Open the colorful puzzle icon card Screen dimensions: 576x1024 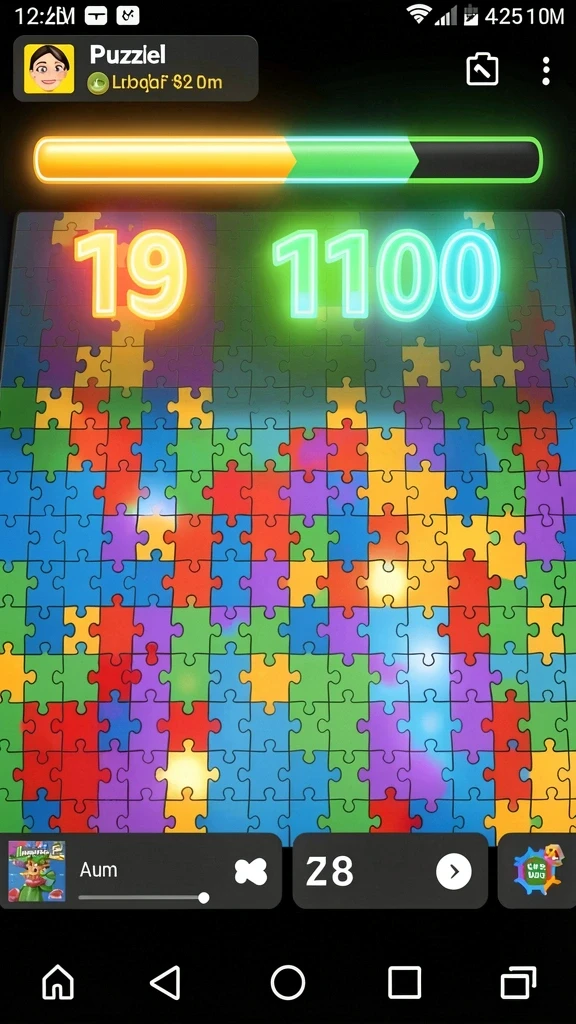538,870
